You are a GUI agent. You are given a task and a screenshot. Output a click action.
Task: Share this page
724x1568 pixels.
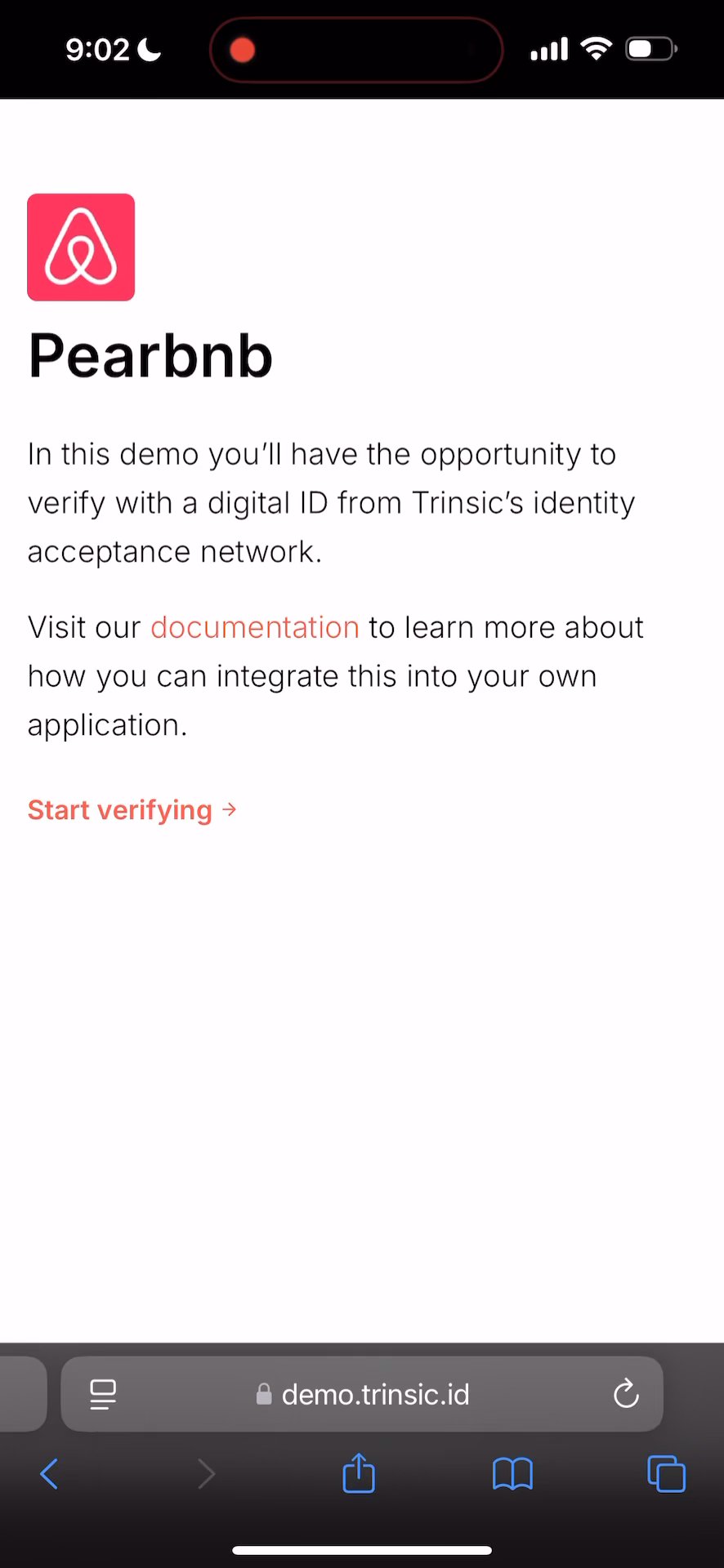[359, 1474]
